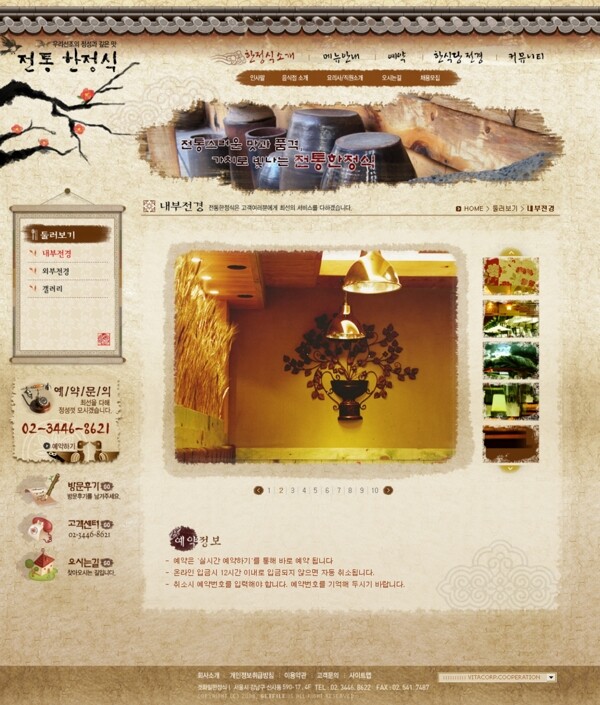Image resolution: width=600 pixels, height=705 pixels.
Task: Go to the previous gallery page arrow
Action: click(x=259, y=491)
